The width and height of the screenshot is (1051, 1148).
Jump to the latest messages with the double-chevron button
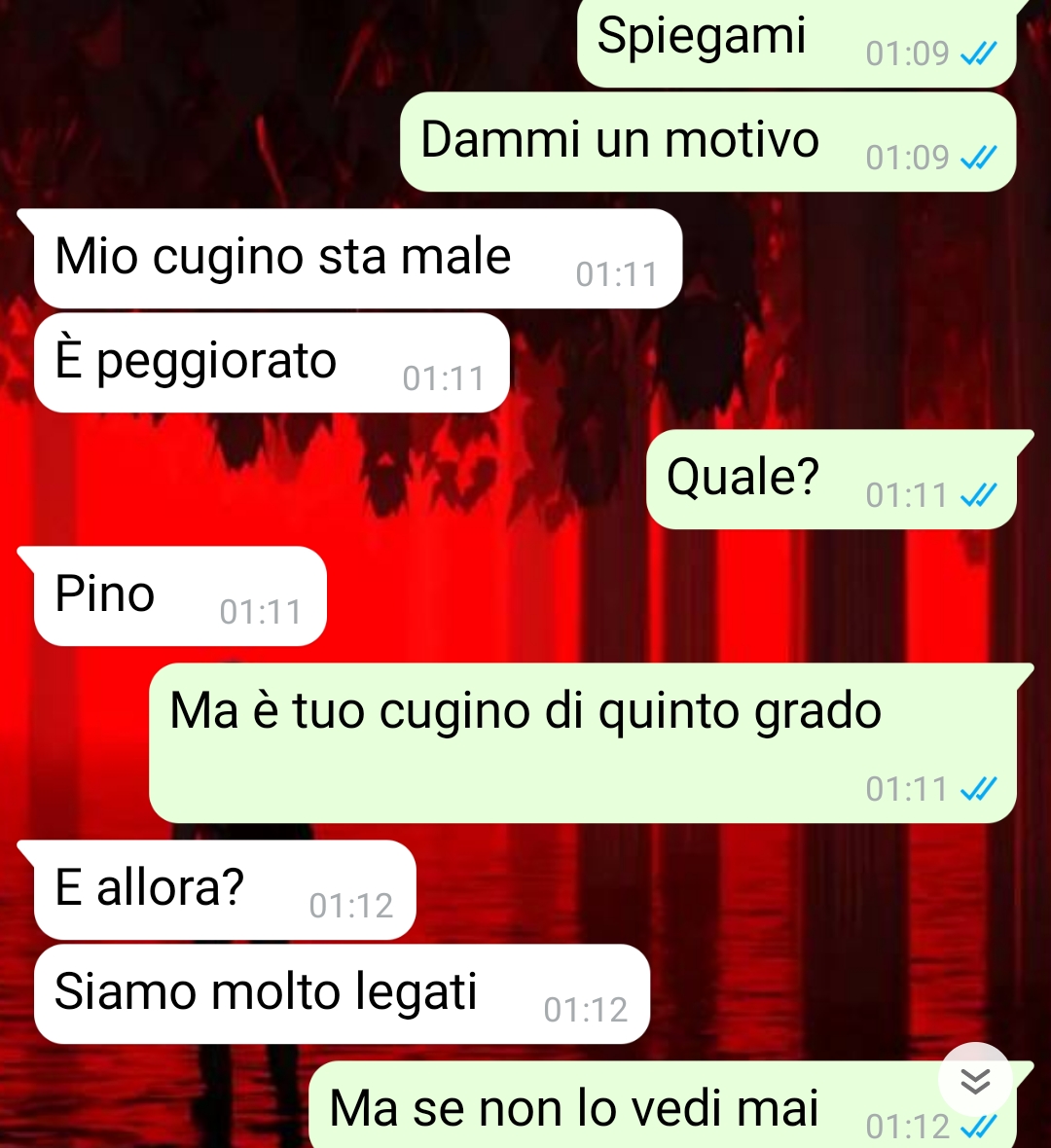[x=975, y=1080]
